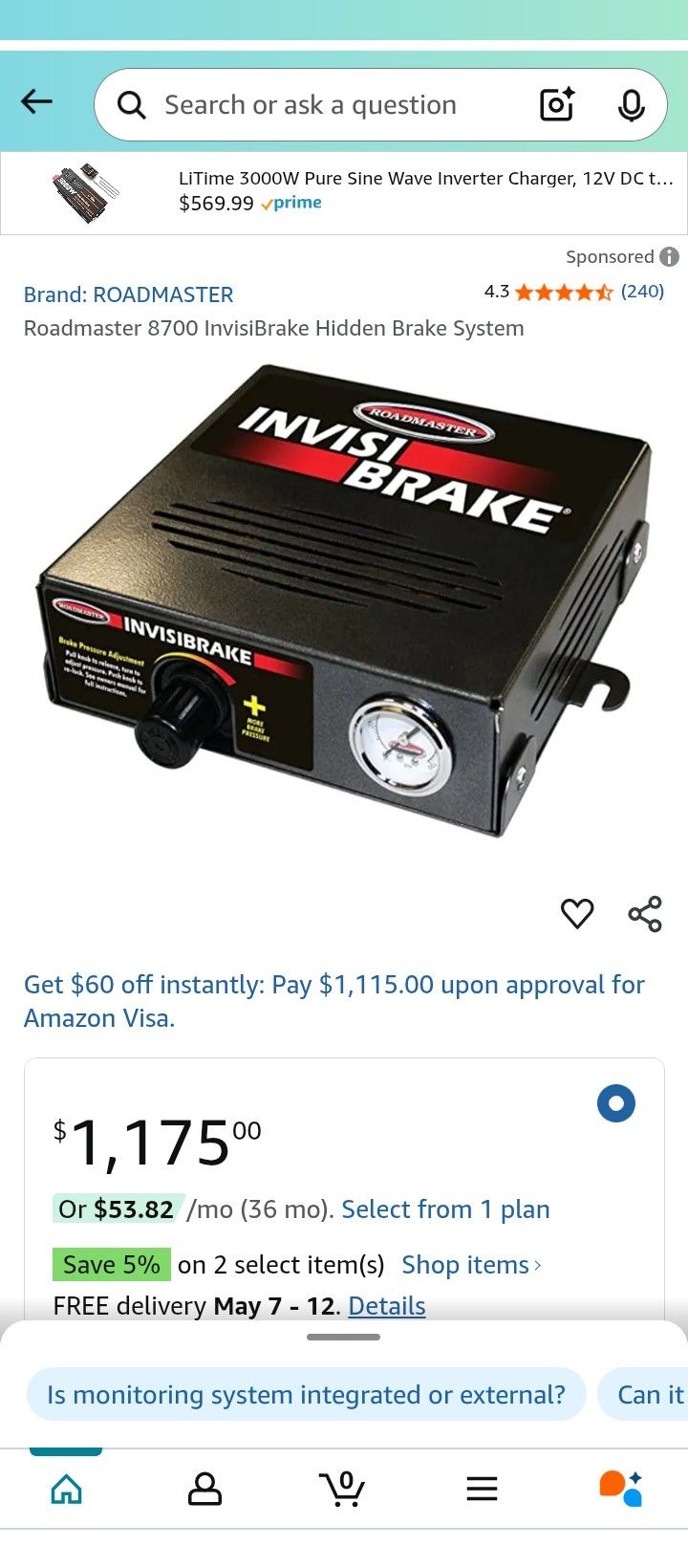View the 240 customer ratings
The height and width of the screenshot is (1568, 688).
point(641,292)
